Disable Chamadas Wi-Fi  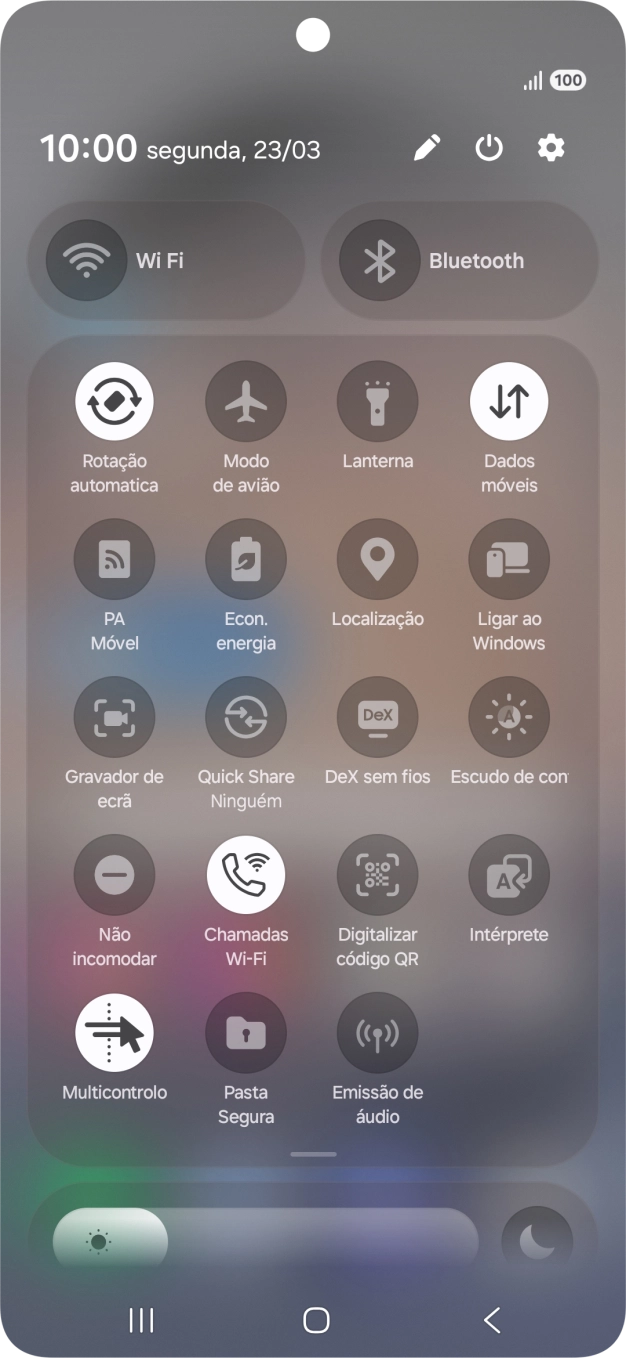tap(246, 875)
